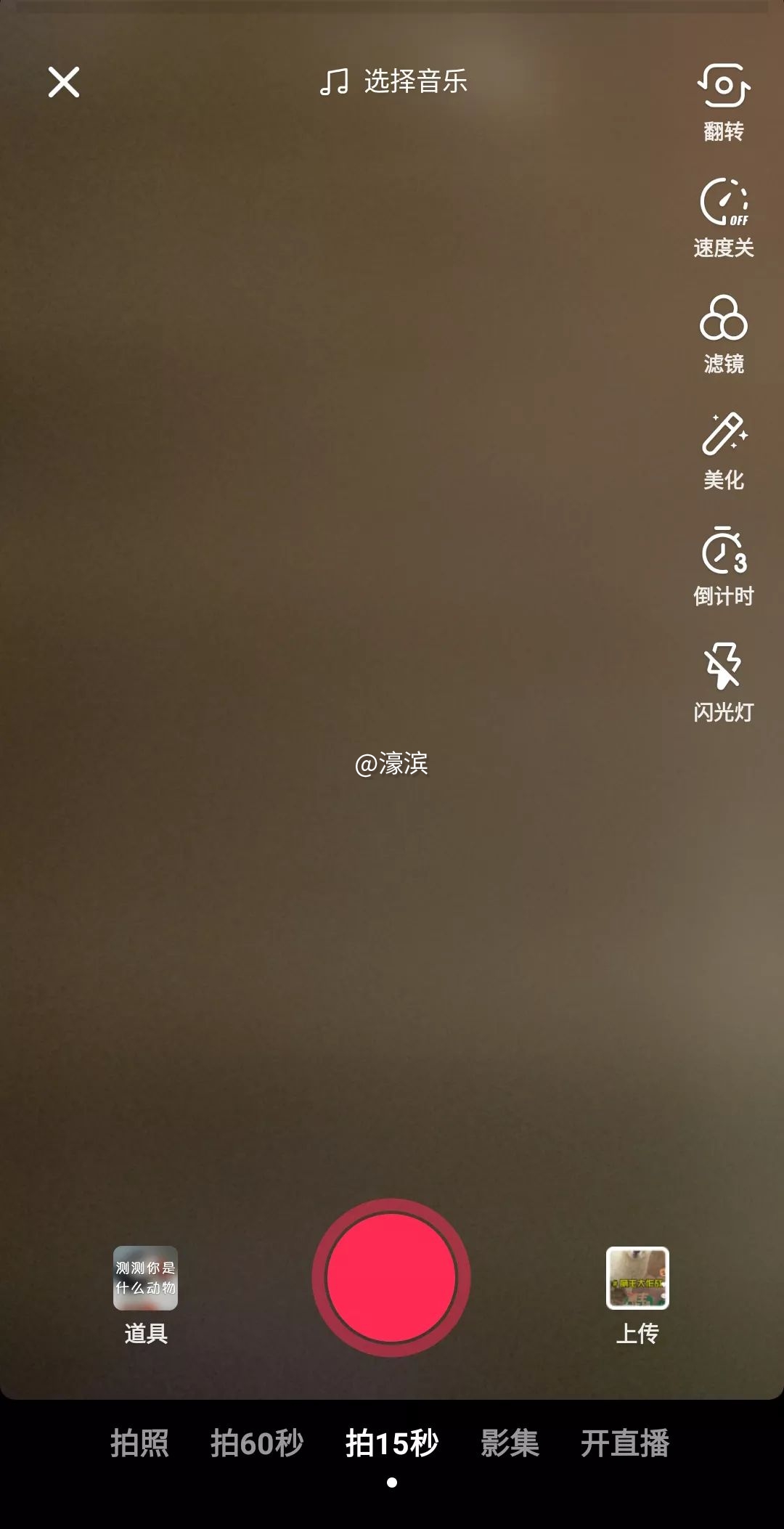Select the 拍15秒 mode

392,1443
